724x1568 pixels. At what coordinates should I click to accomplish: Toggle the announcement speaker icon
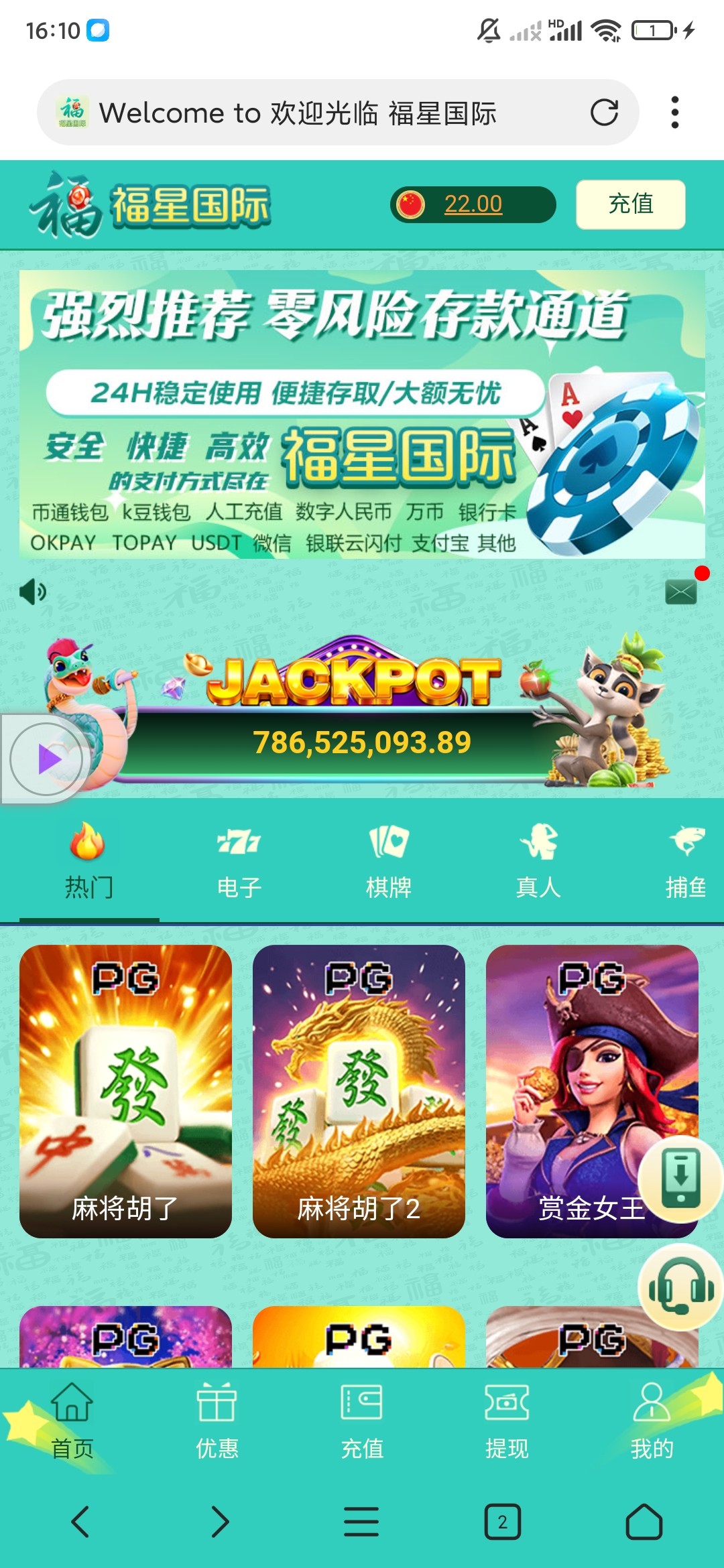click(32, 592)
